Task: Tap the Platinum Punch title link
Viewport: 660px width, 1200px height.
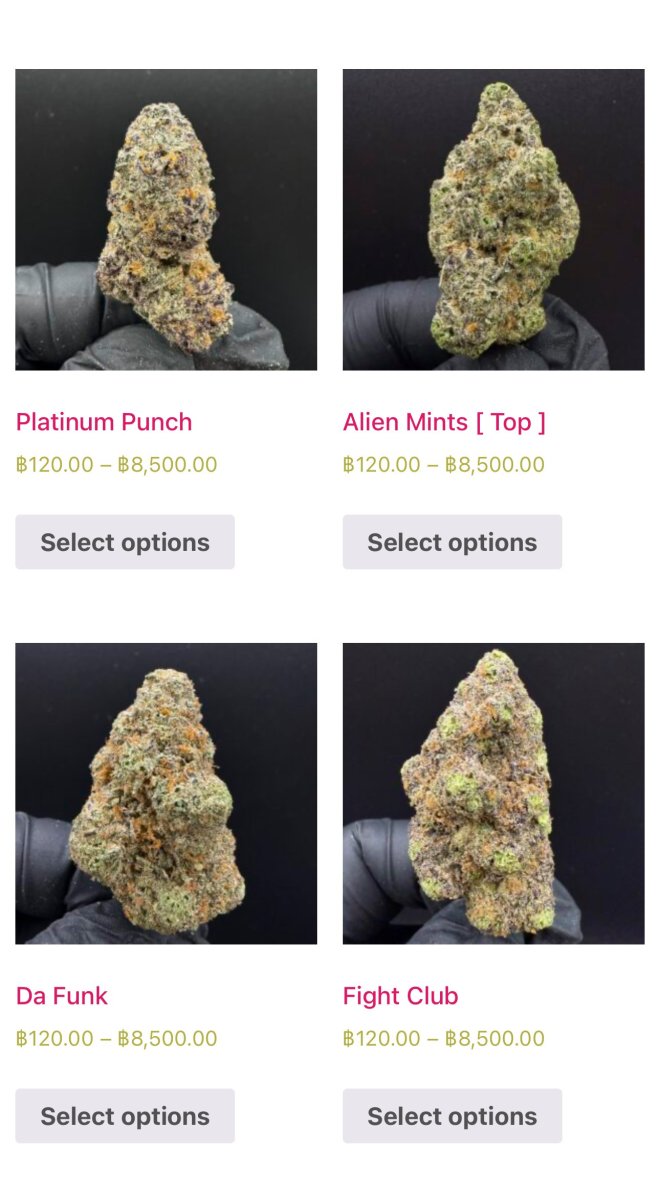Action: coord(104,422)
